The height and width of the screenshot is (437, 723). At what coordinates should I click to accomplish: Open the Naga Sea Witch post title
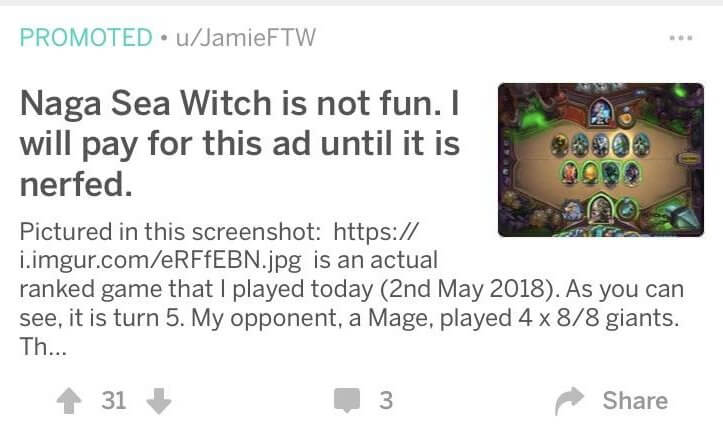(240, 130)
